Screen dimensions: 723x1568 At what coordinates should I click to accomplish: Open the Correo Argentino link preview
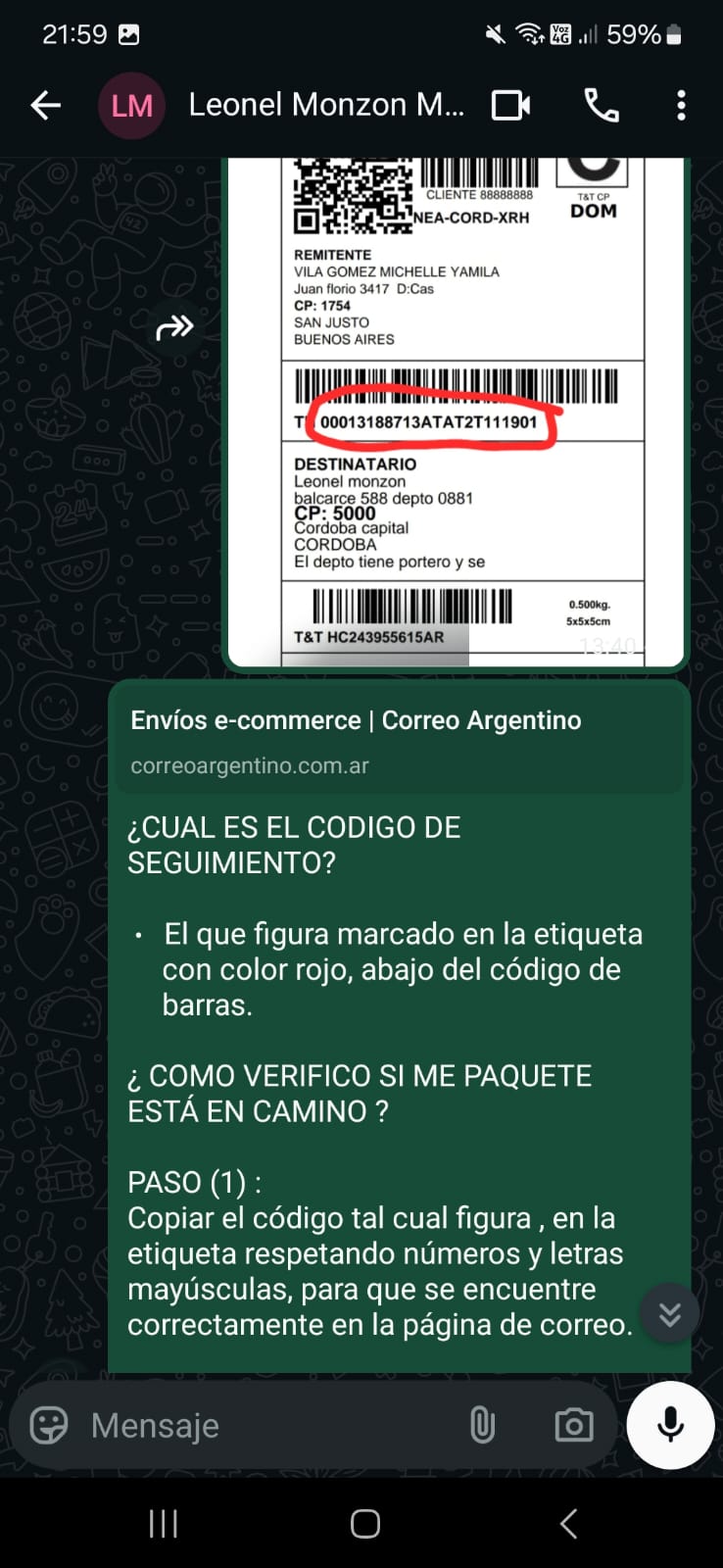[400, 740]
